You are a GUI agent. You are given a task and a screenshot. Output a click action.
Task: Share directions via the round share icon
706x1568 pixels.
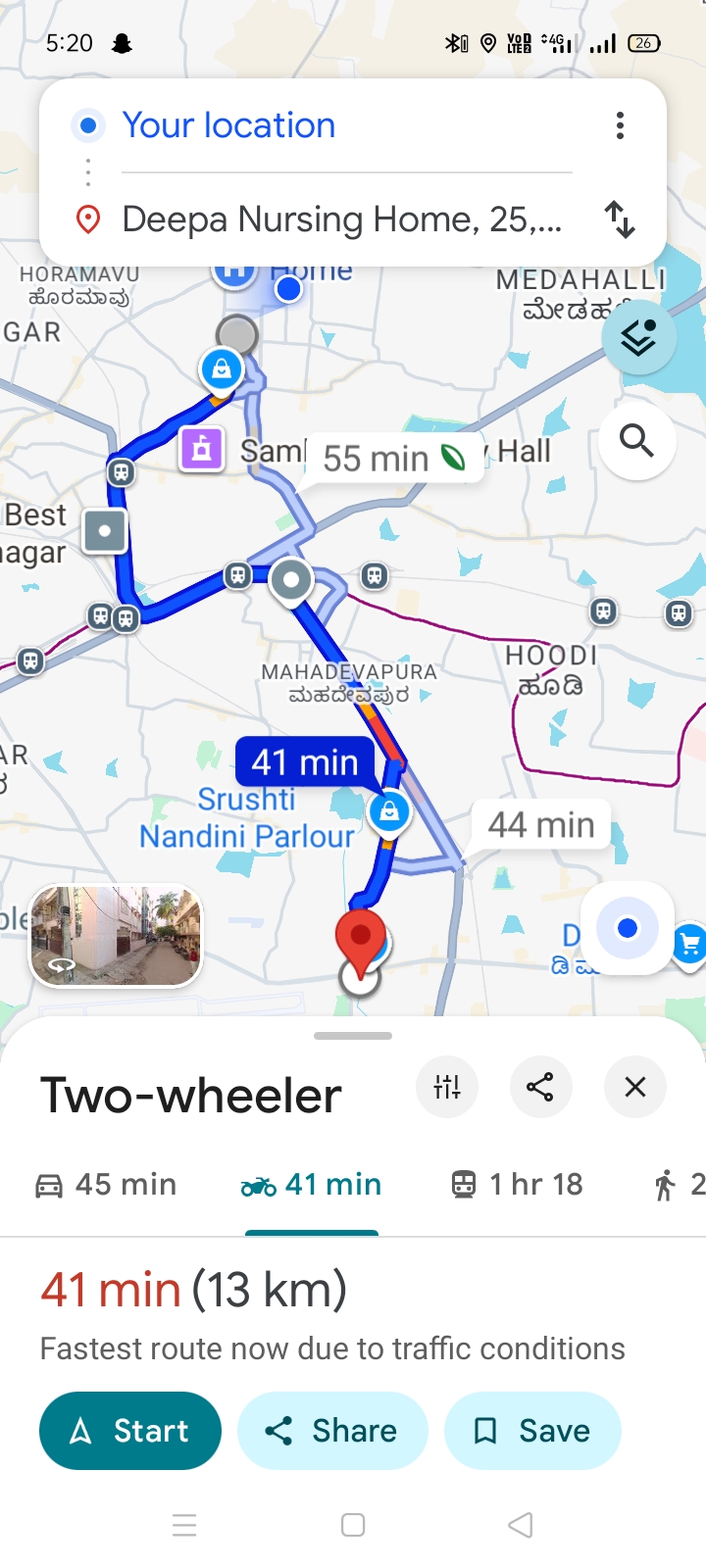coord(540,1086)
